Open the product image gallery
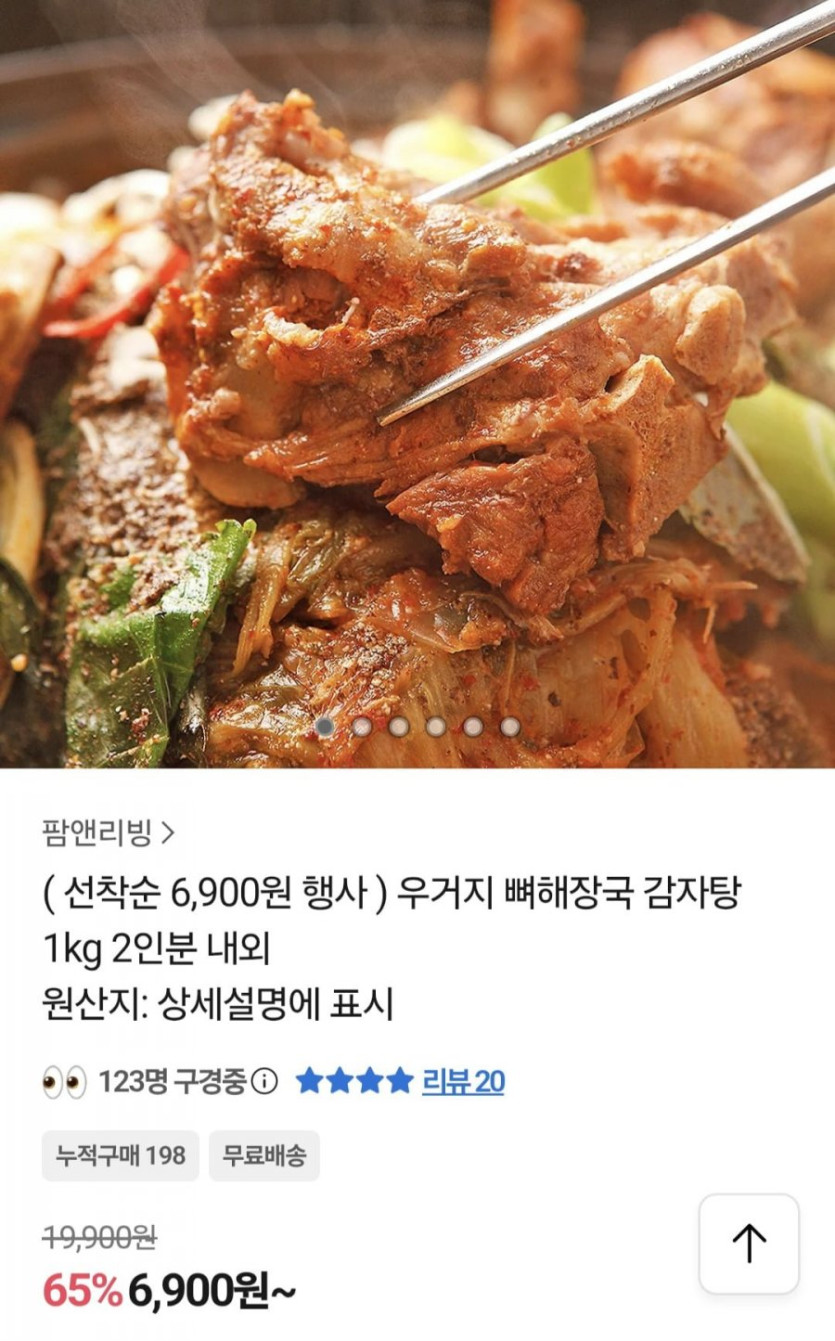Viewport: 835px width, 1341px height. [x=417, y=380]
